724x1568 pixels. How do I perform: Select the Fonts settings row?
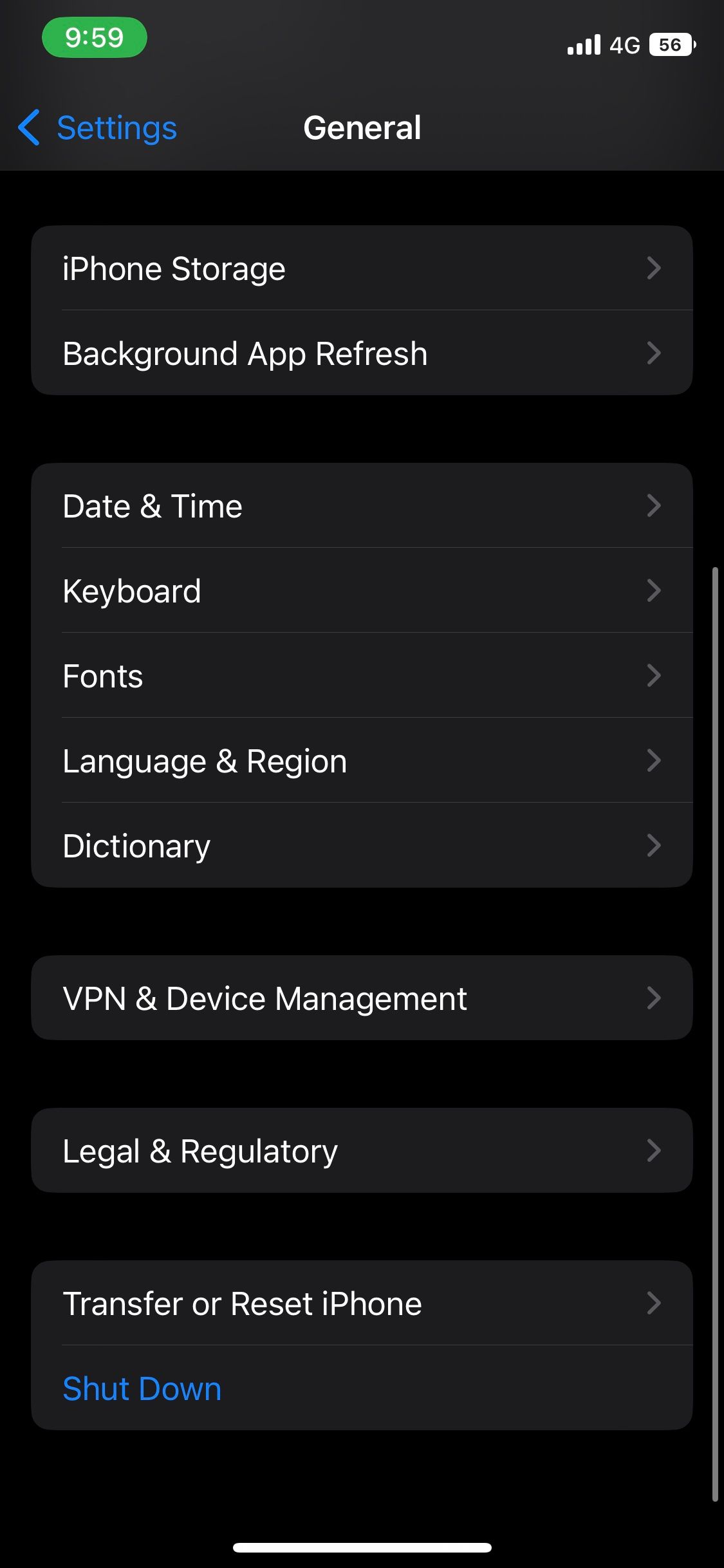(362, 675)
